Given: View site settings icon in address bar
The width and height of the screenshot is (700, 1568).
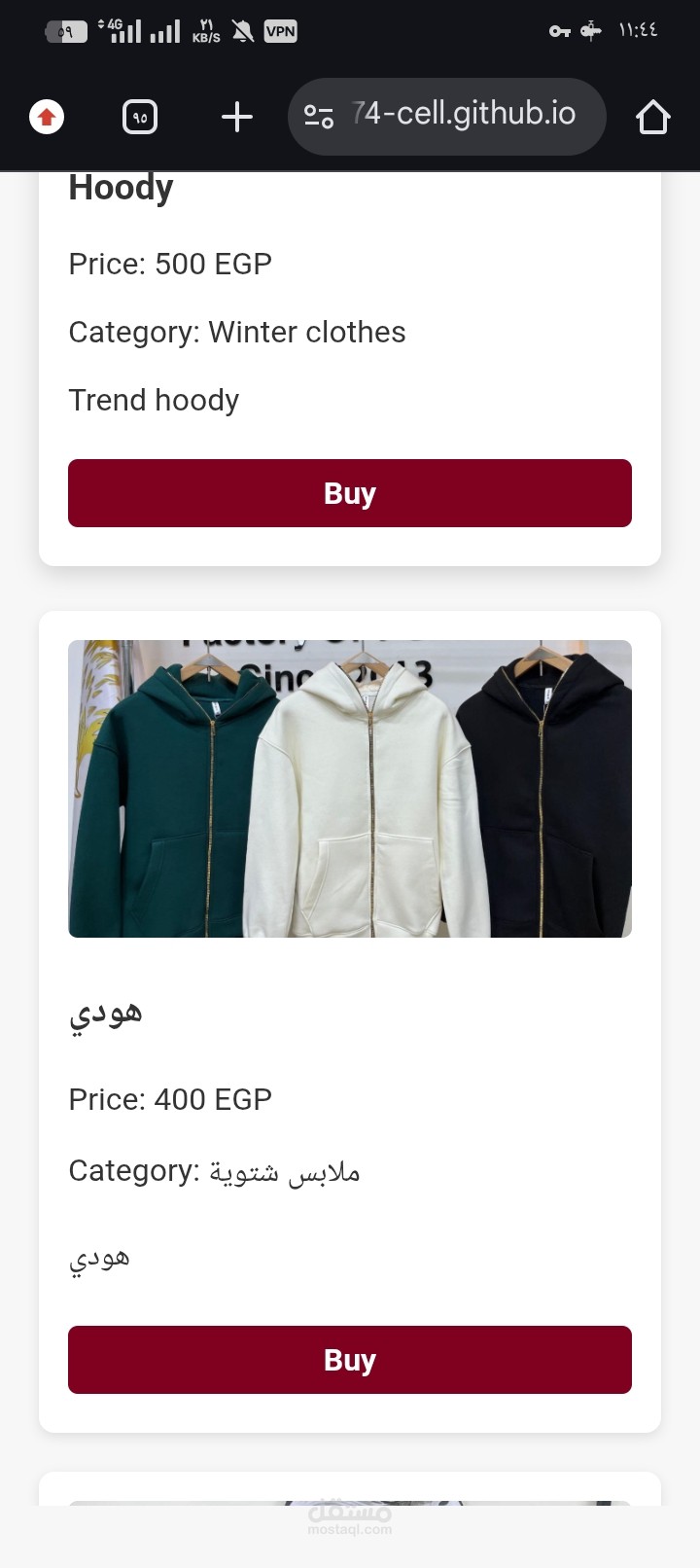Looking at the screenshot, I should (x=319, y=117).
